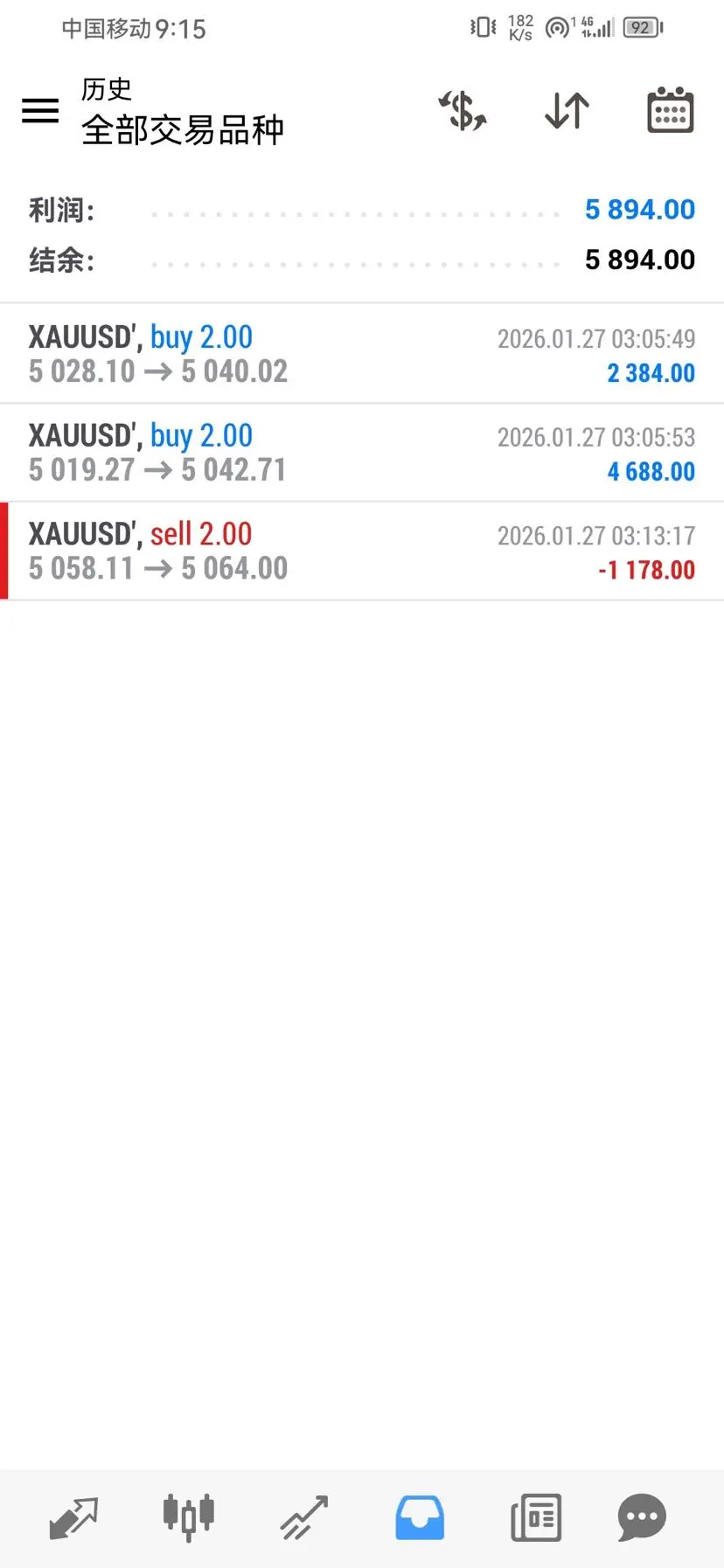Select the History inbox tab

420,1517
